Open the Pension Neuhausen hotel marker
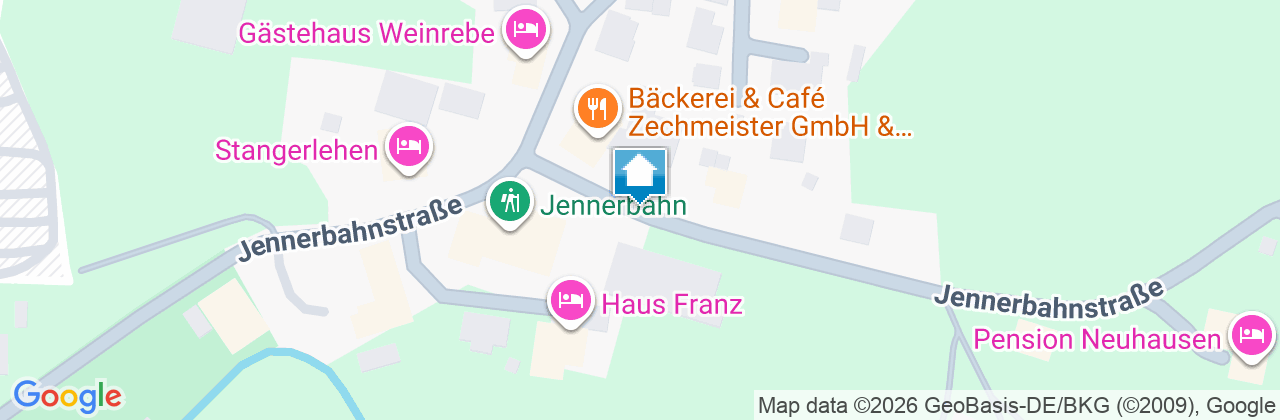 [x=1250, y=335]
